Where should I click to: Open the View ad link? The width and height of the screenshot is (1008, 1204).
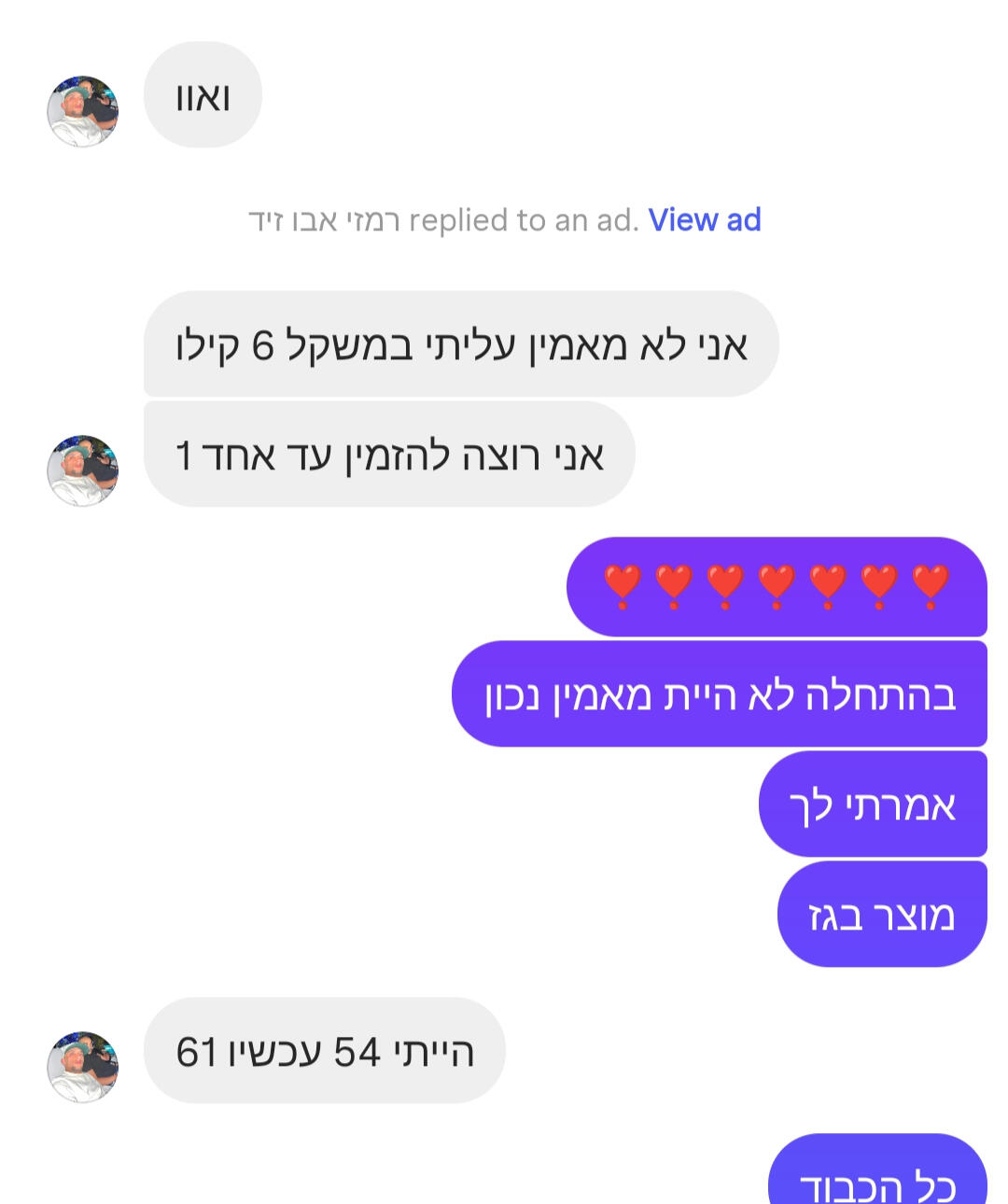click(704, 220)
